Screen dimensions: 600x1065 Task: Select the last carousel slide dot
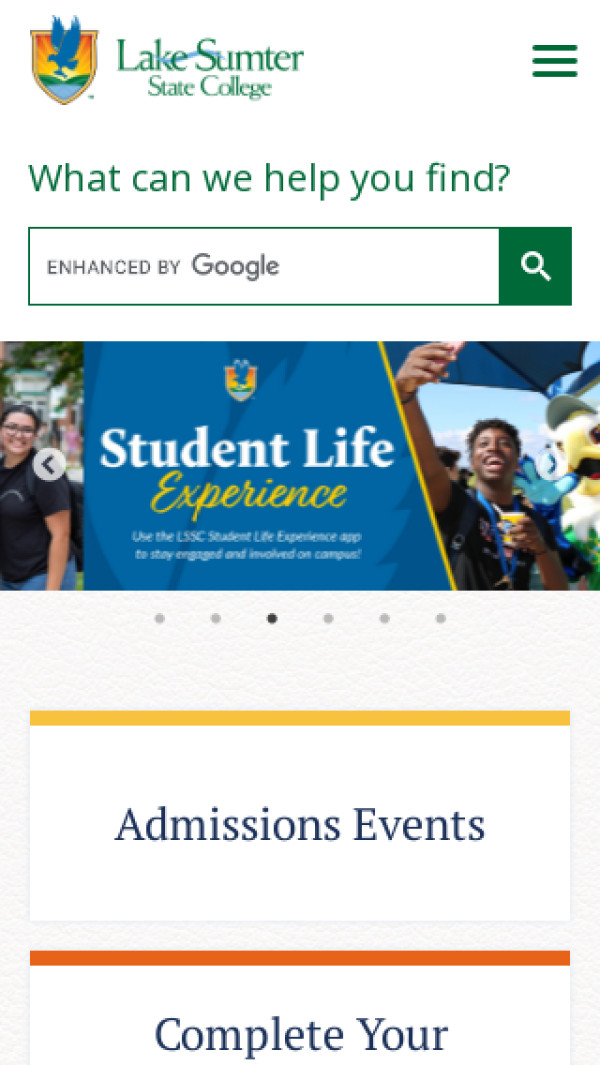click(440, 618)
